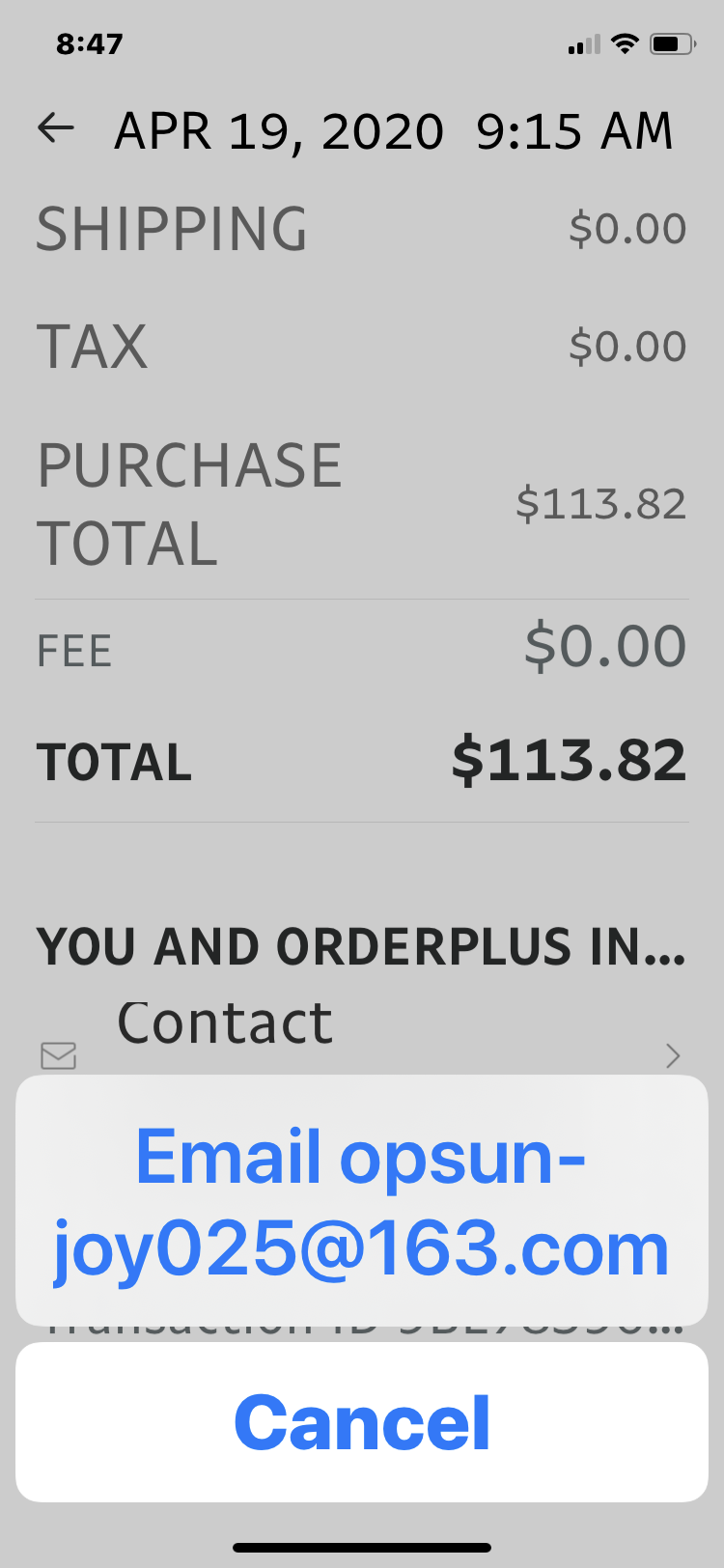
Task: Open the Contact row
Action: point(362,1035)
